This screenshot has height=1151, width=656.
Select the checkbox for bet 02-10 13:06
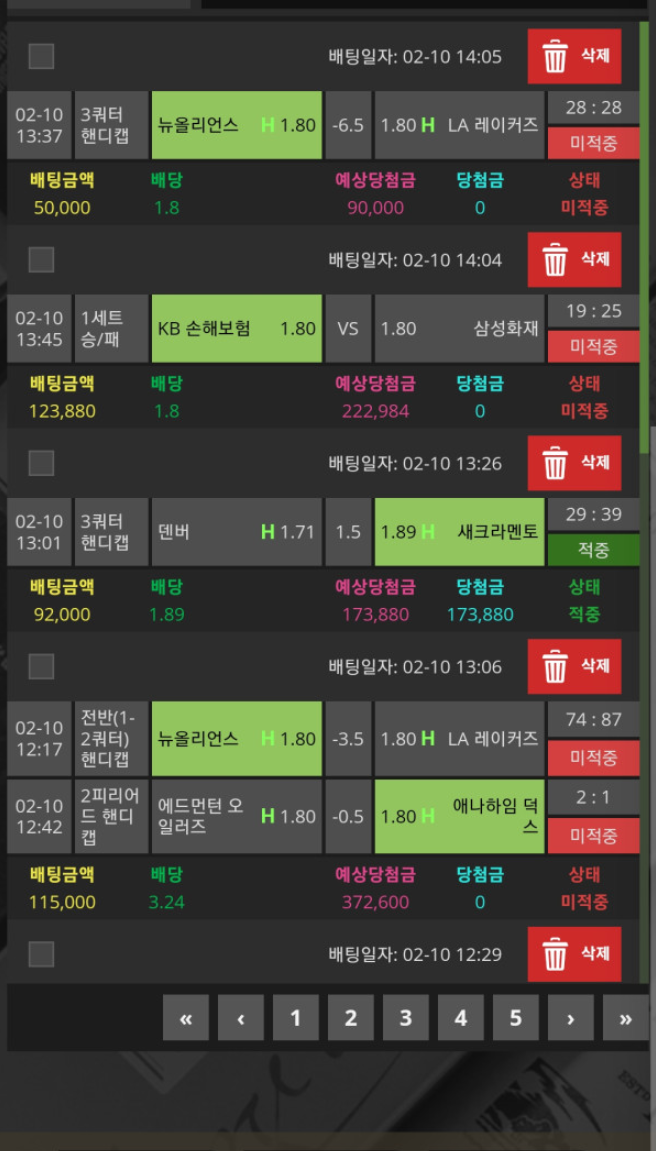(41, 666)
